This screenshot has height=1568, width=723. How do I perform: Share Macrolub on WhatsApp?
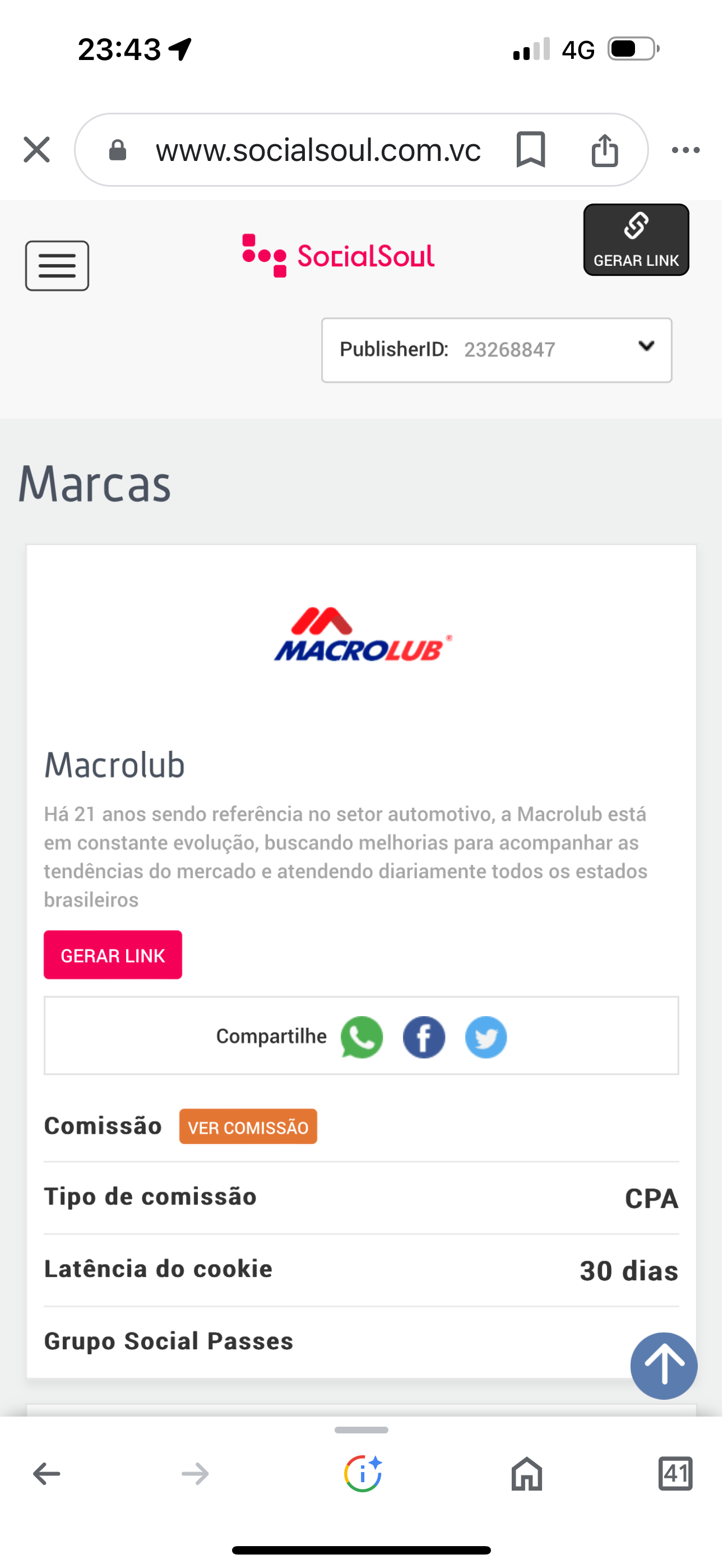click(362, 1037)
